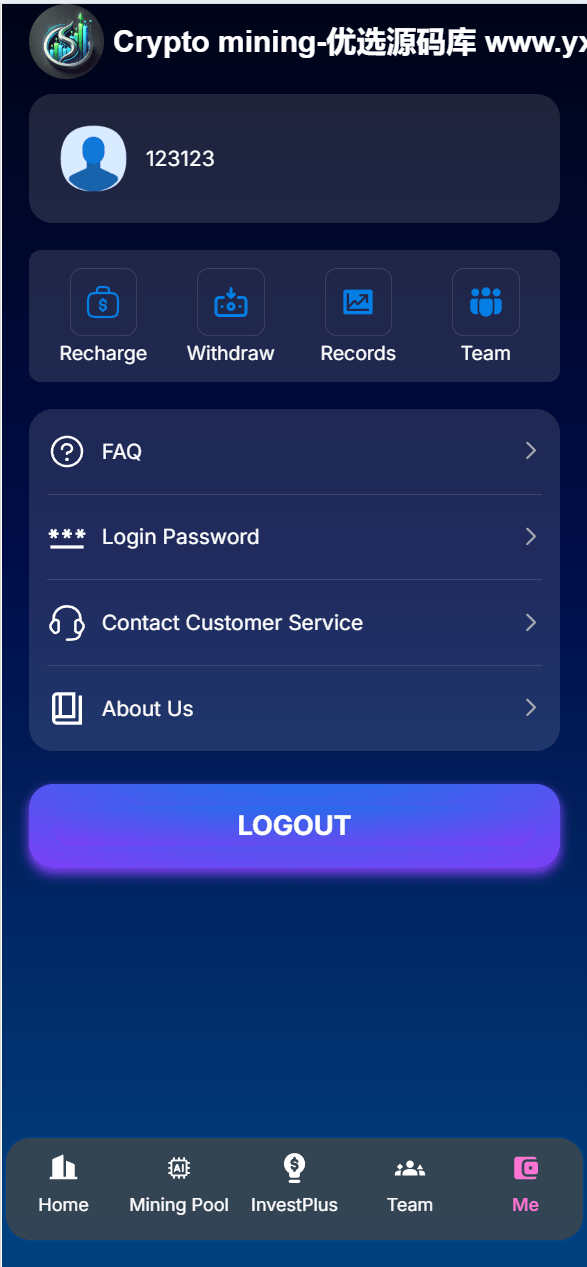Screen dimensions: 587x1267
Task: Open the Team shortcut beside Records
Action: tap(486, 317)
